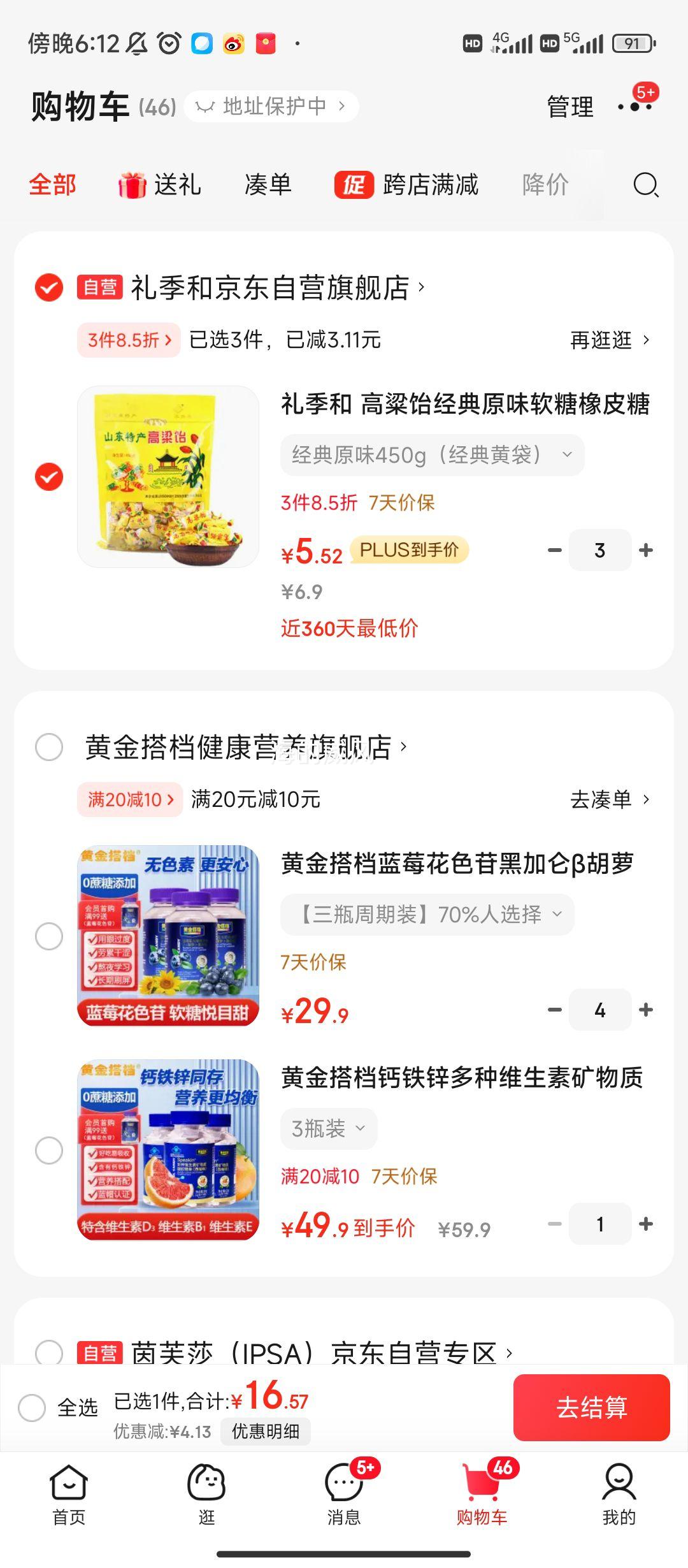Decrease 蓝莓花色苷 quantity by one
The image size is (688, 1568).
(555, 1010)
